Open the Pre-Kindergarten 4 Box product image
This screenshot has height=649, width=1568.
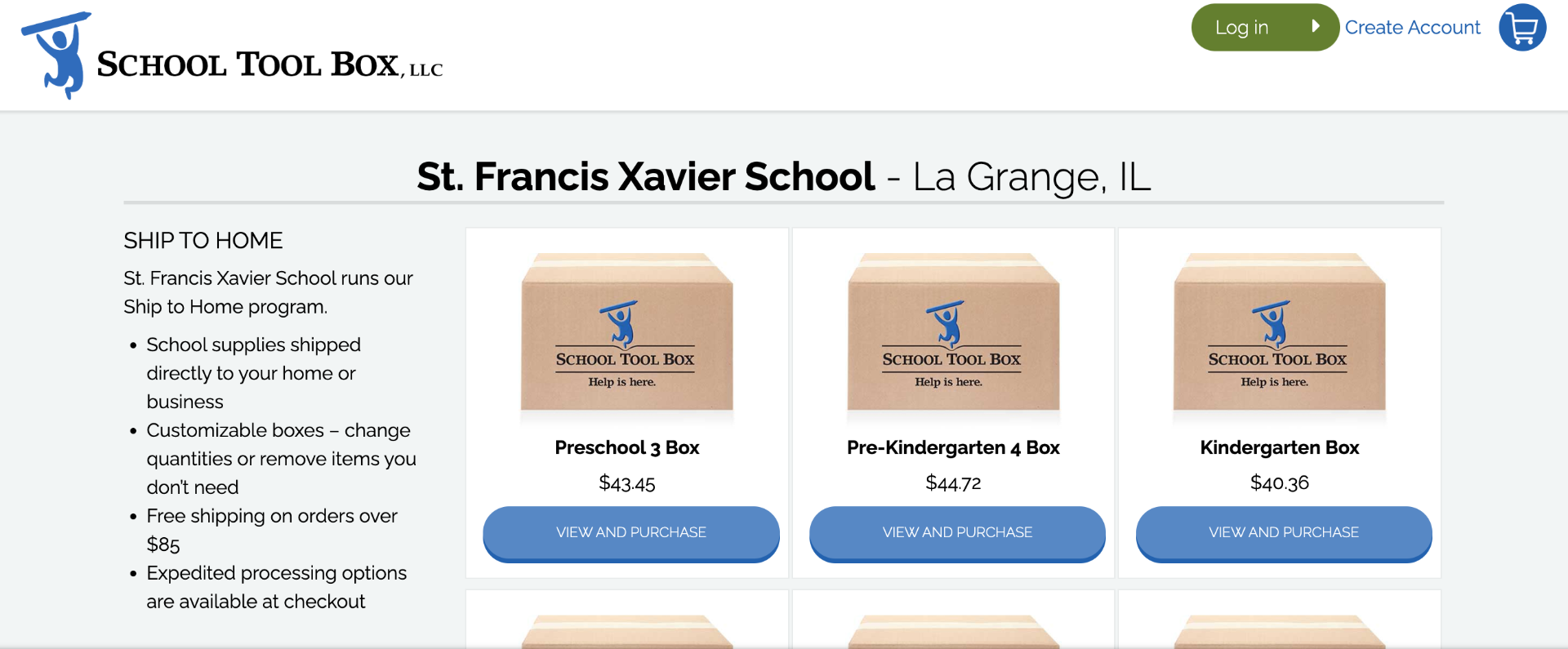(953, 333)
